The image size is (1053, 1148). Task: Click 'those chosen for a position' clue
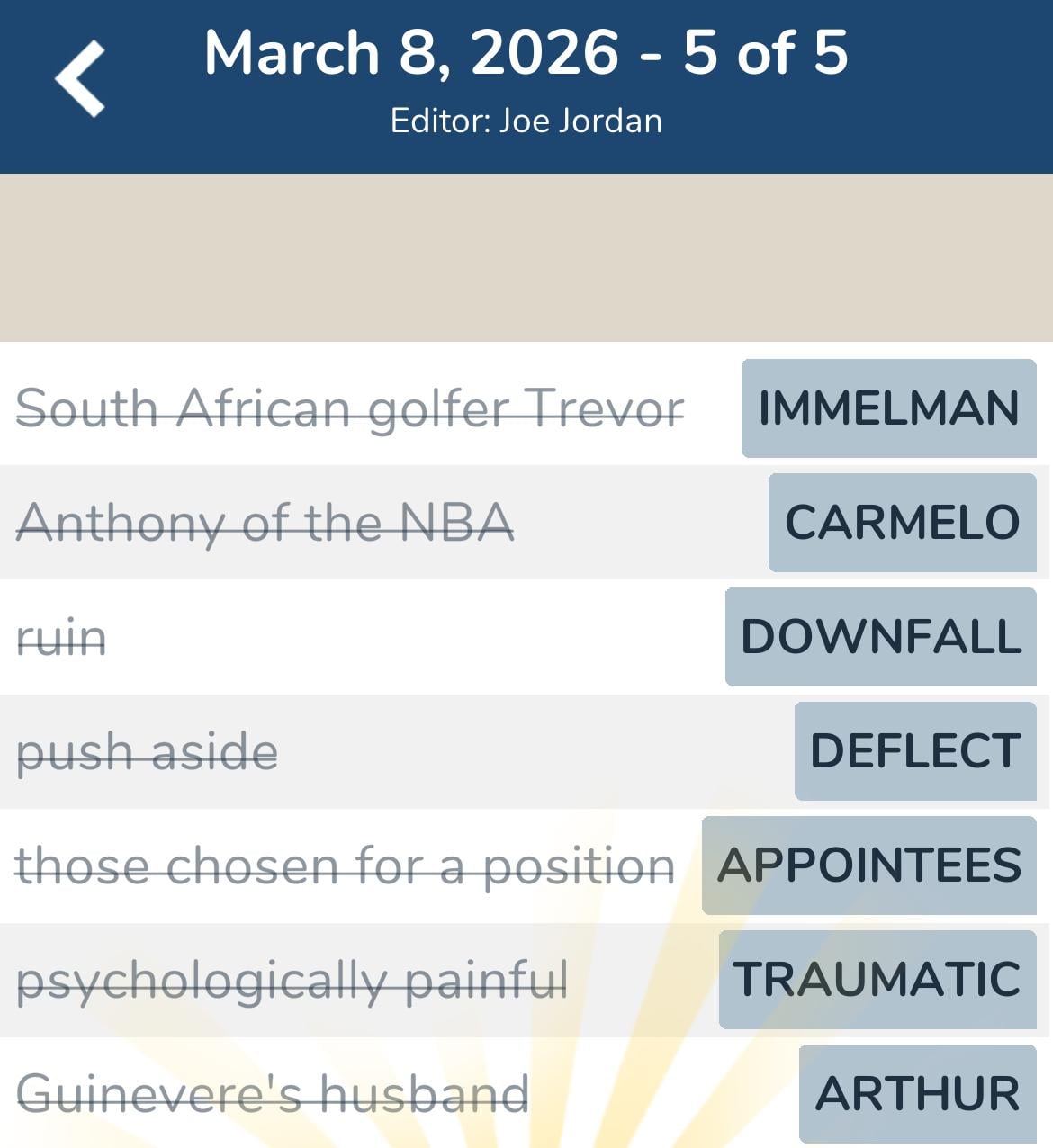point(345,865)
